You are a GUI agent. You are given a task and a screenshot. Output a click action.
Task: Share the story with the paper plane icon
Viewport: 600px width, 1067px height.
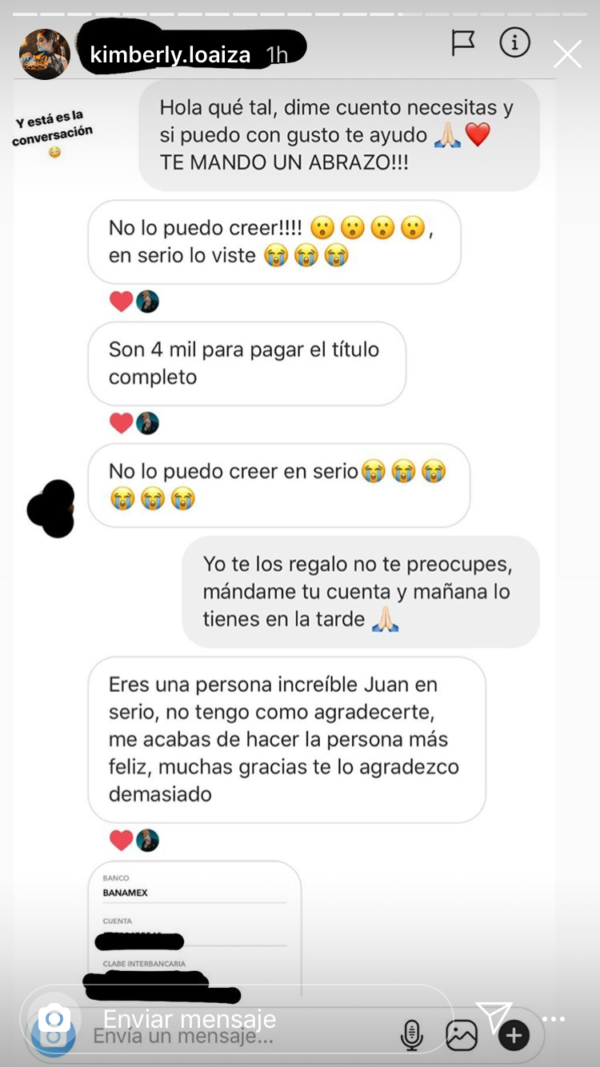pyautogui.click(x=494, y=1015)
